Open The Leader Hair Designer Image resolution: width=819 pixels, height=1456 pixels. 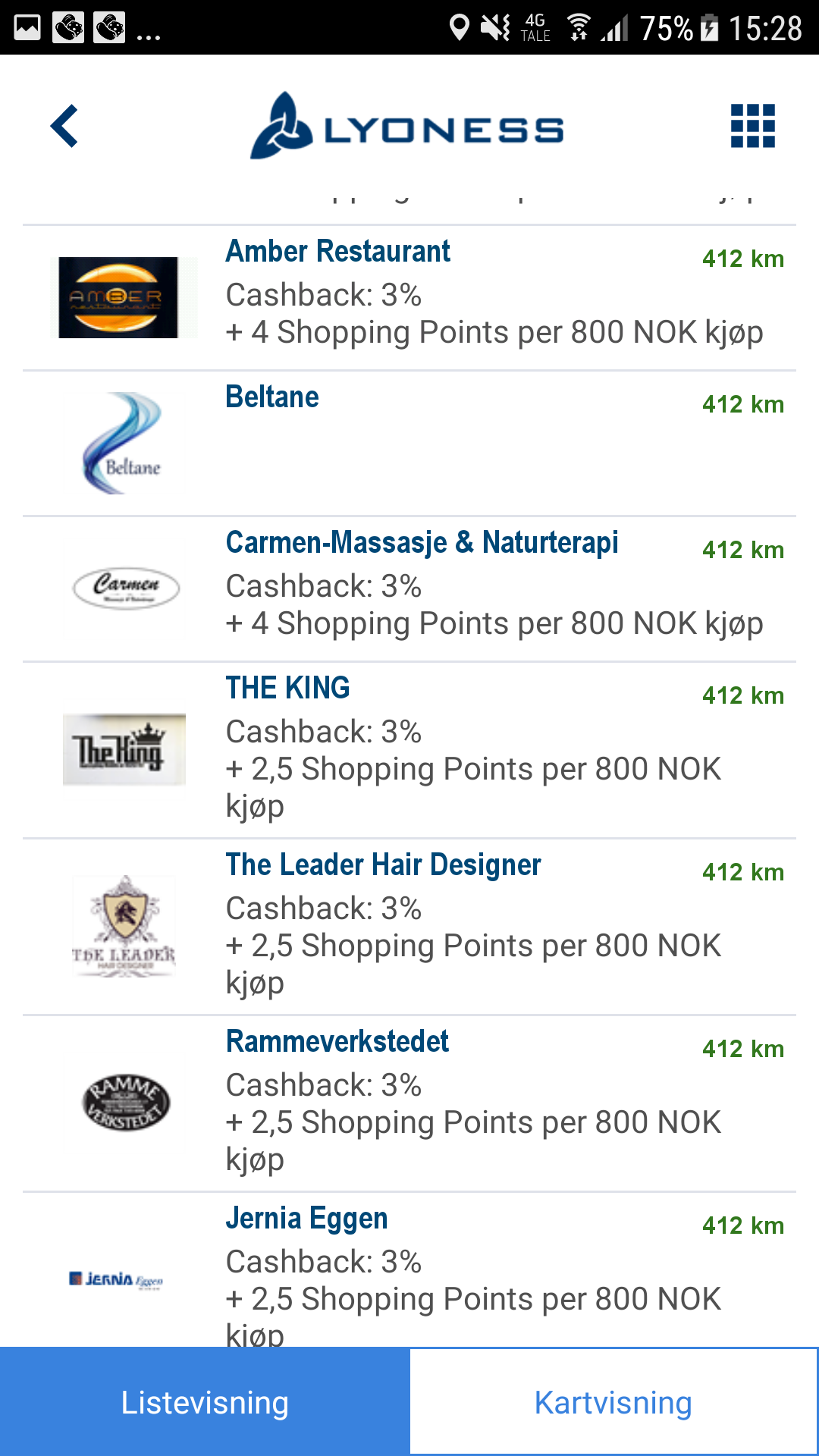coord(409,927)
